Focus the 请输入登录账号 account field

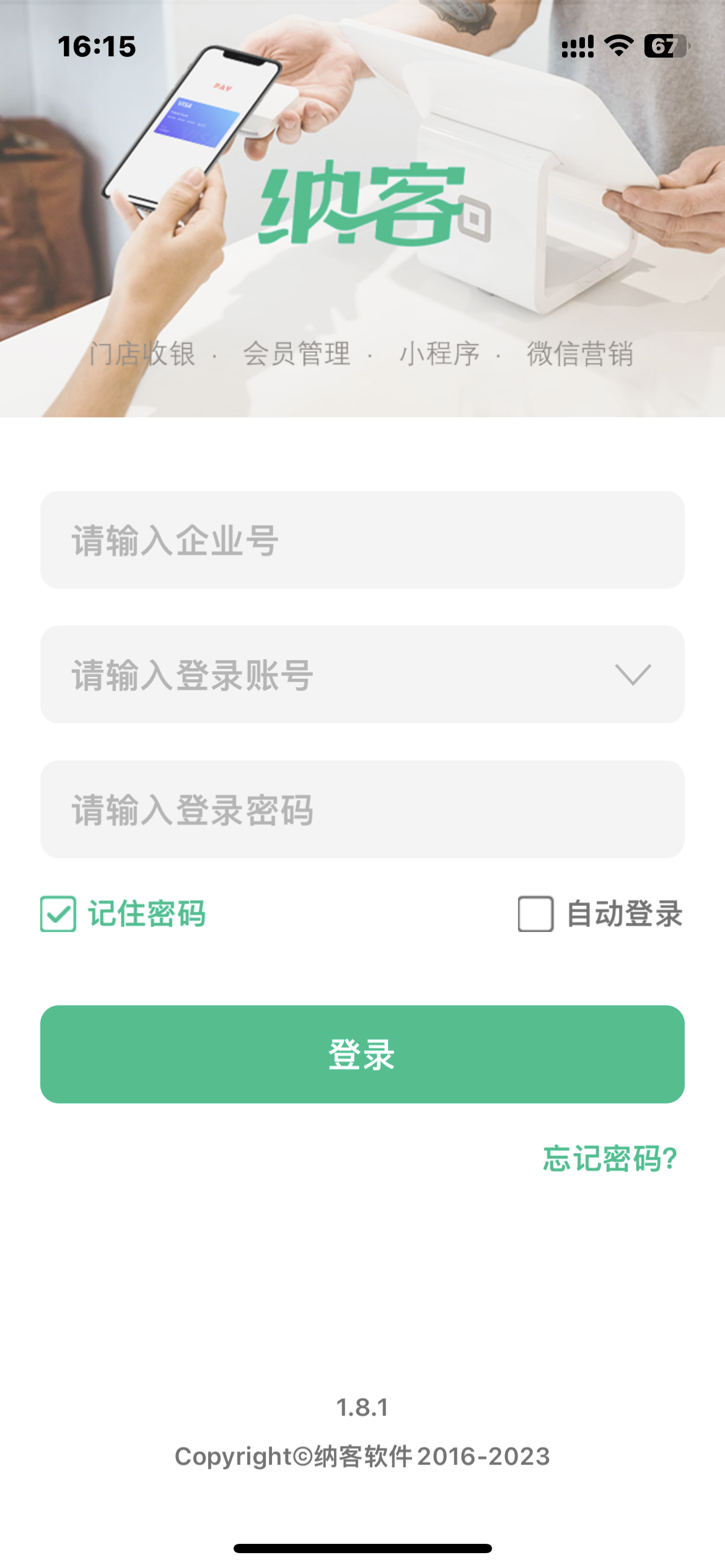point(322,674)
